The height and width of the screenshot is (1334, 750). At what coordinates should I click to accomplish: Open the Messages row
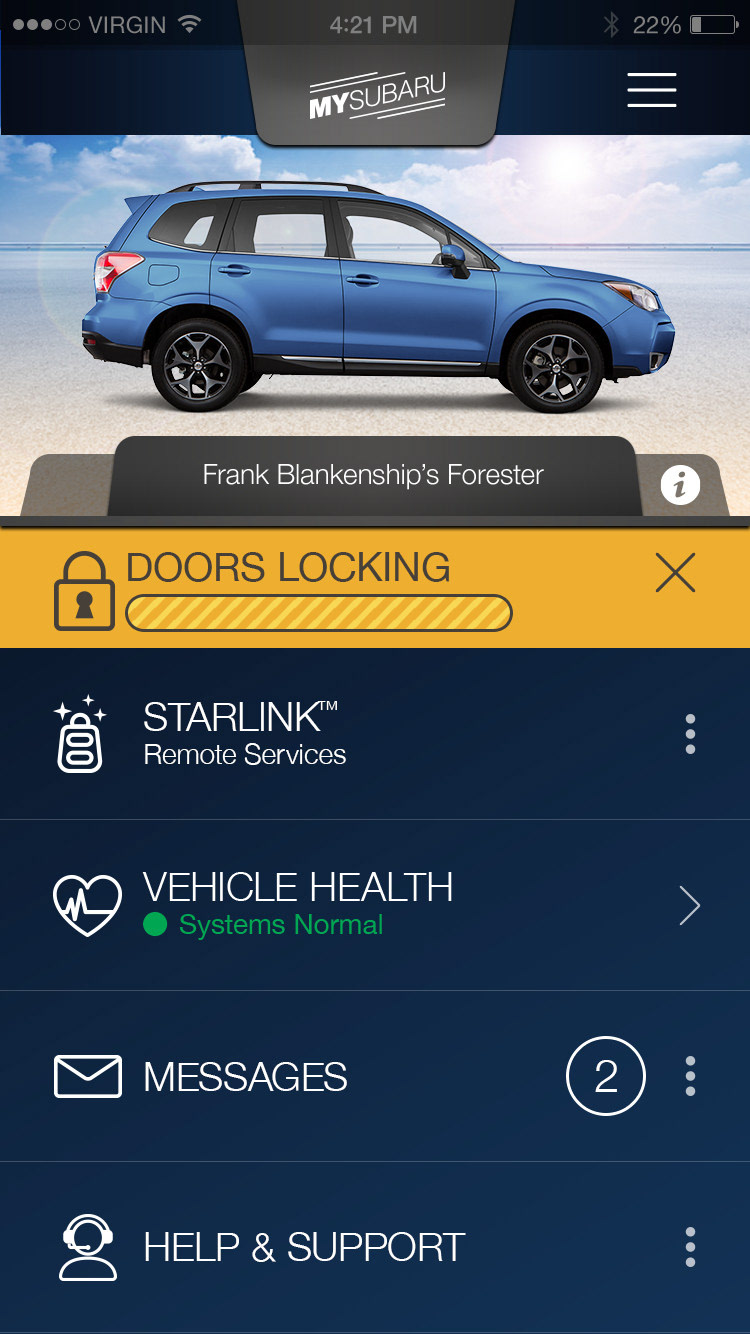[245, 1077]
